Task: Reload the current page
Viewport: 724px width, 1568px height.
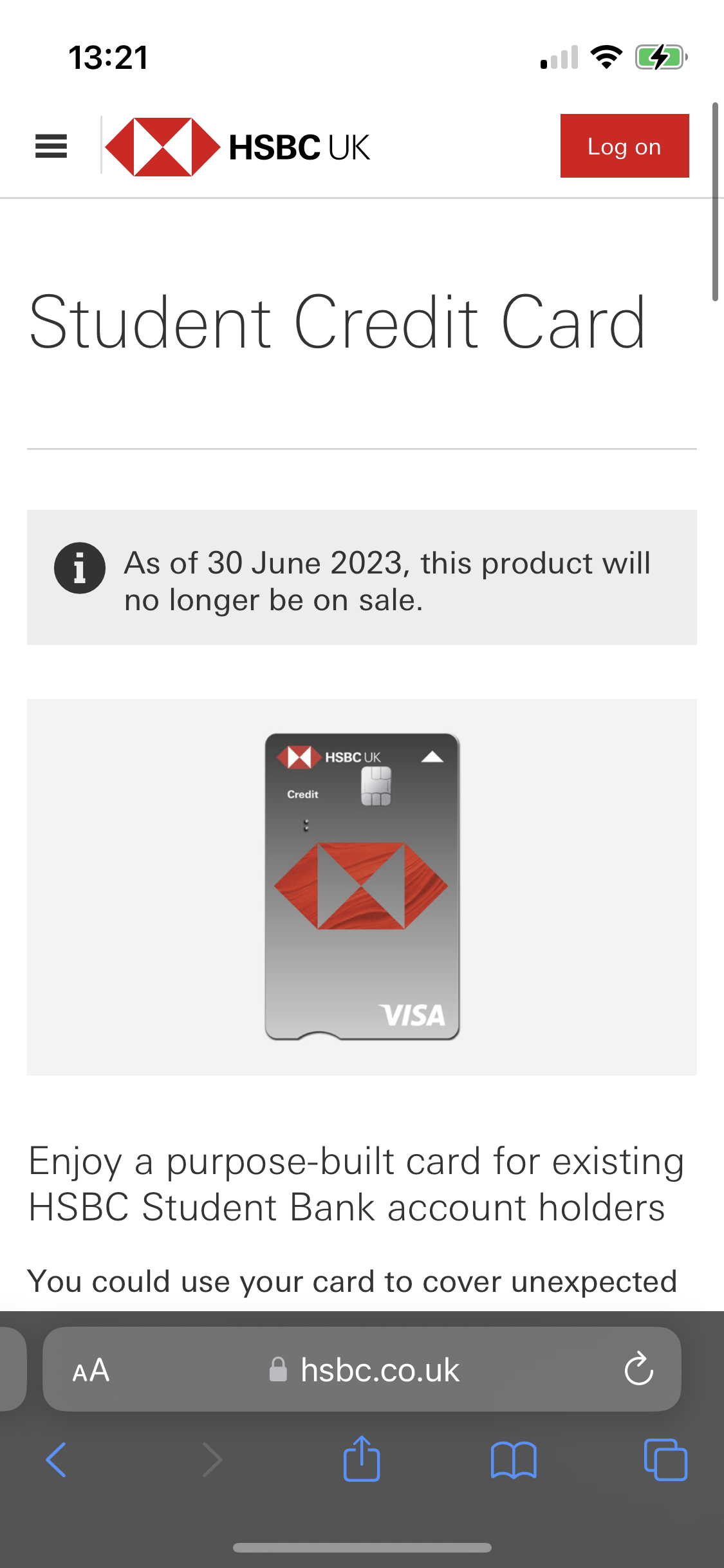Action: tap(638, 1368)
